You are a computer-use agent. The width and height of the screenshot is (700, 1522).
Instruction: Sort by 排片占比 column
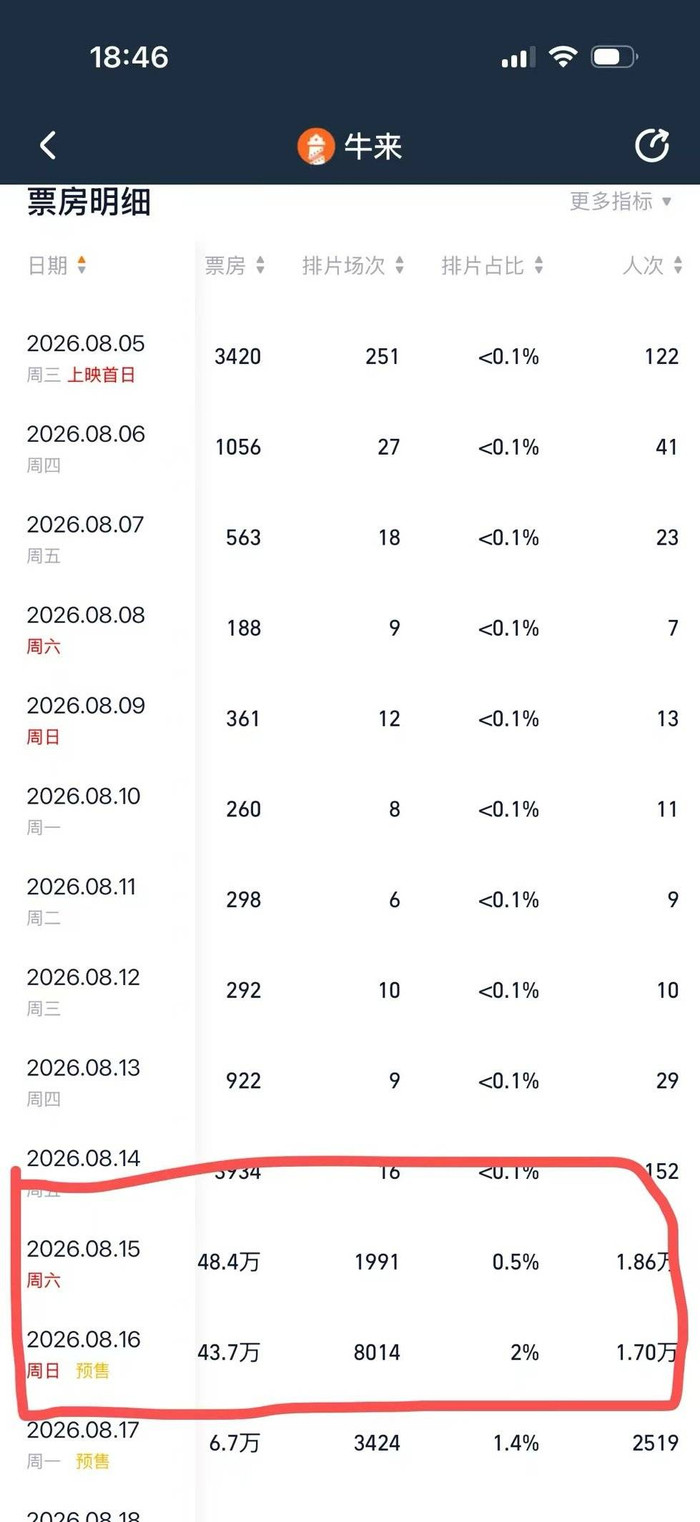492,265
